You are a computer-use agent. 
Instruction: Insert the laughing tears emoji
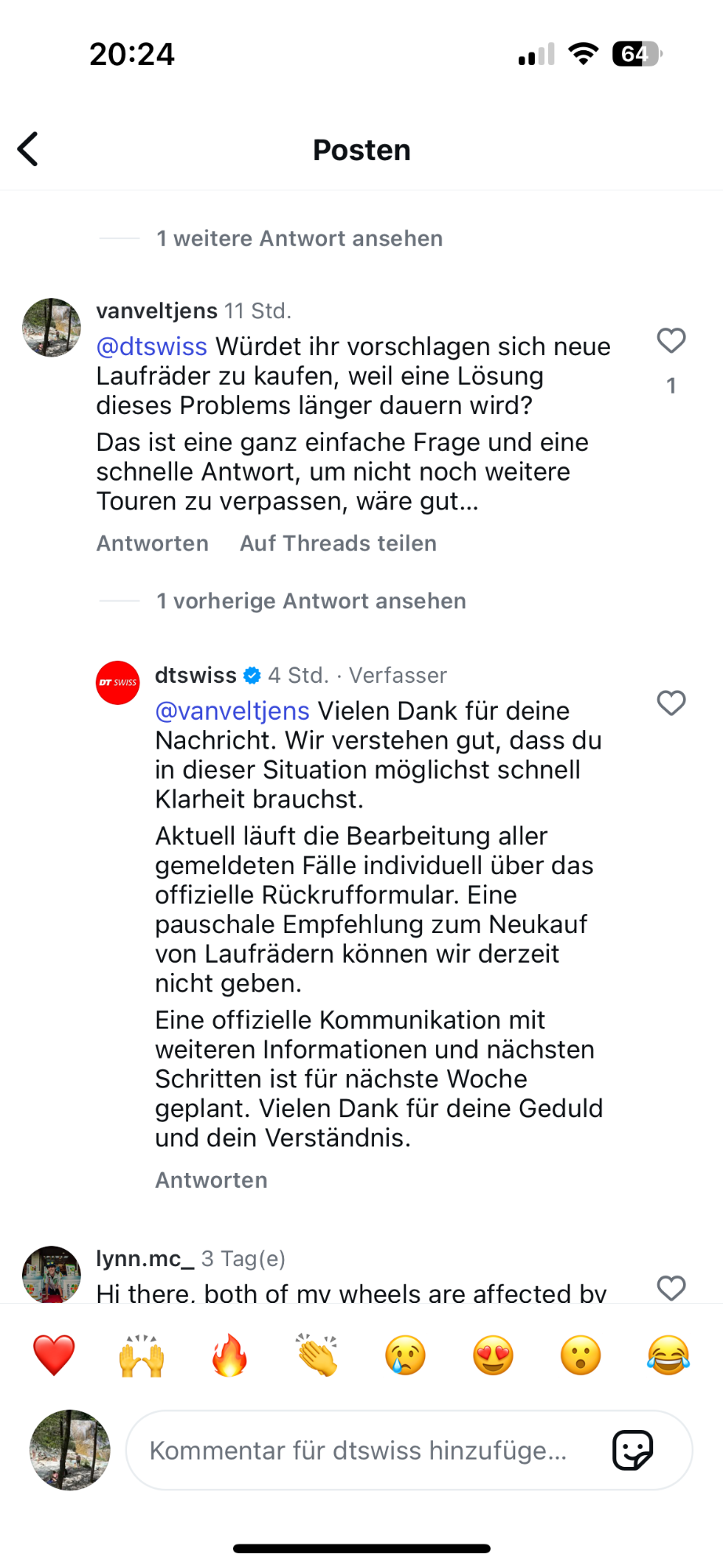coord(668,1356)
